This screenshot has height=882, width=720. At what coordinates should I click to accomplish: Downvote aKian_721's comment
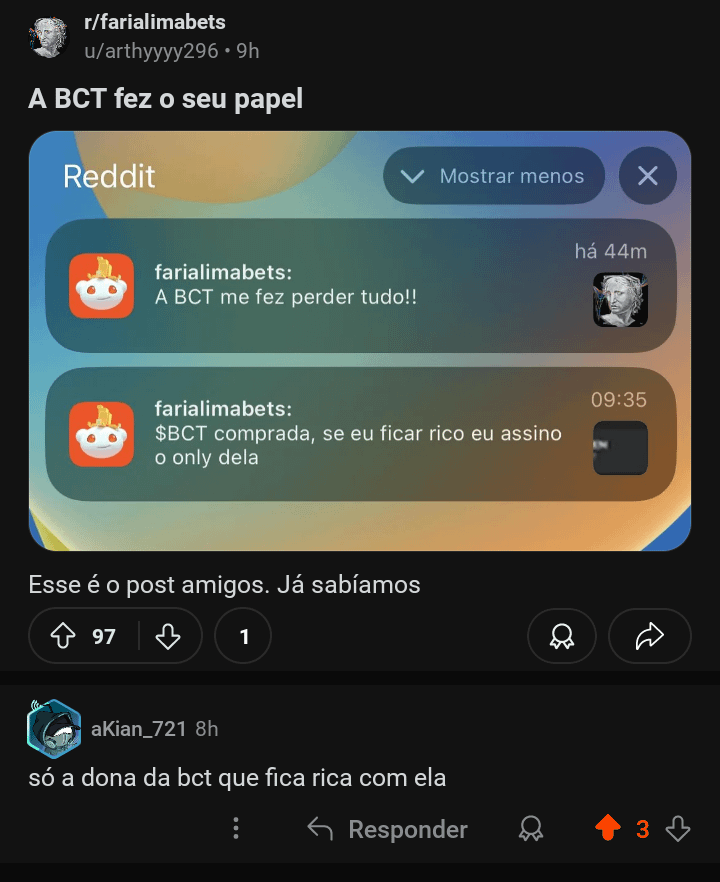[678, 829]
